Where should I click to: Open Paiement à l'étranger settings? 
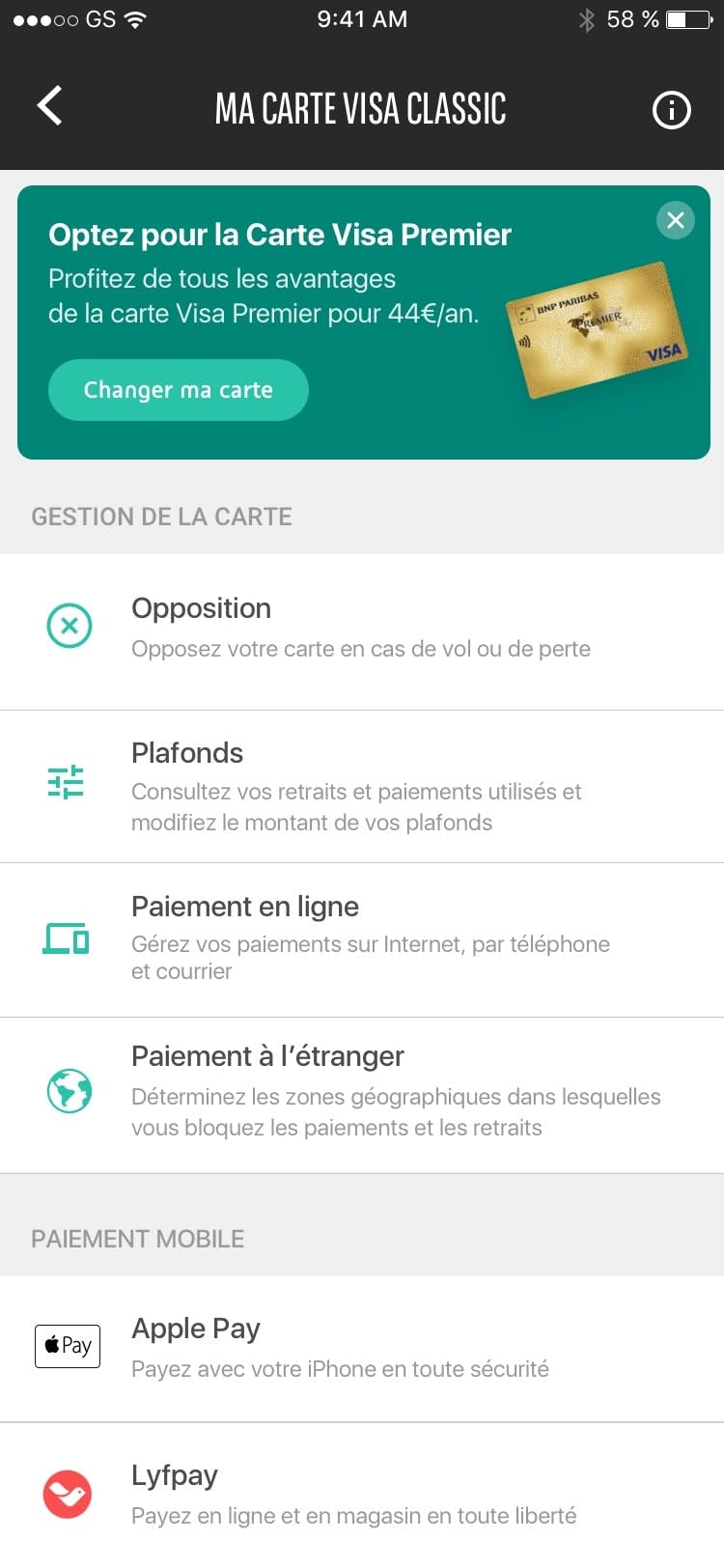tap(362, 1093)
